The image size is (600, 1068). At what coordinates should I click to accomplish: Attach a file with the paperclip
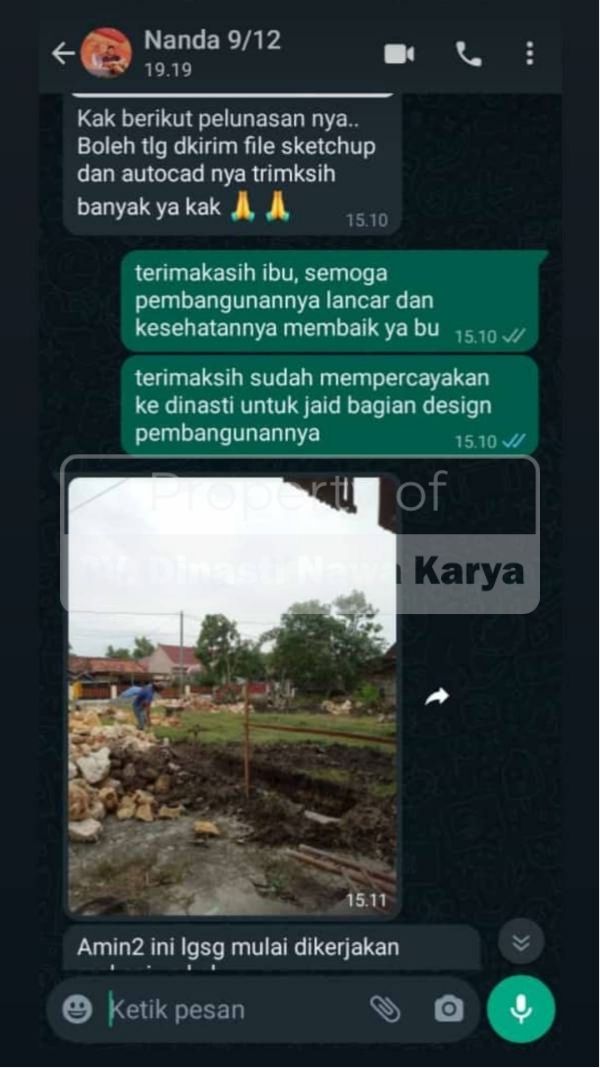point(385,1009)
